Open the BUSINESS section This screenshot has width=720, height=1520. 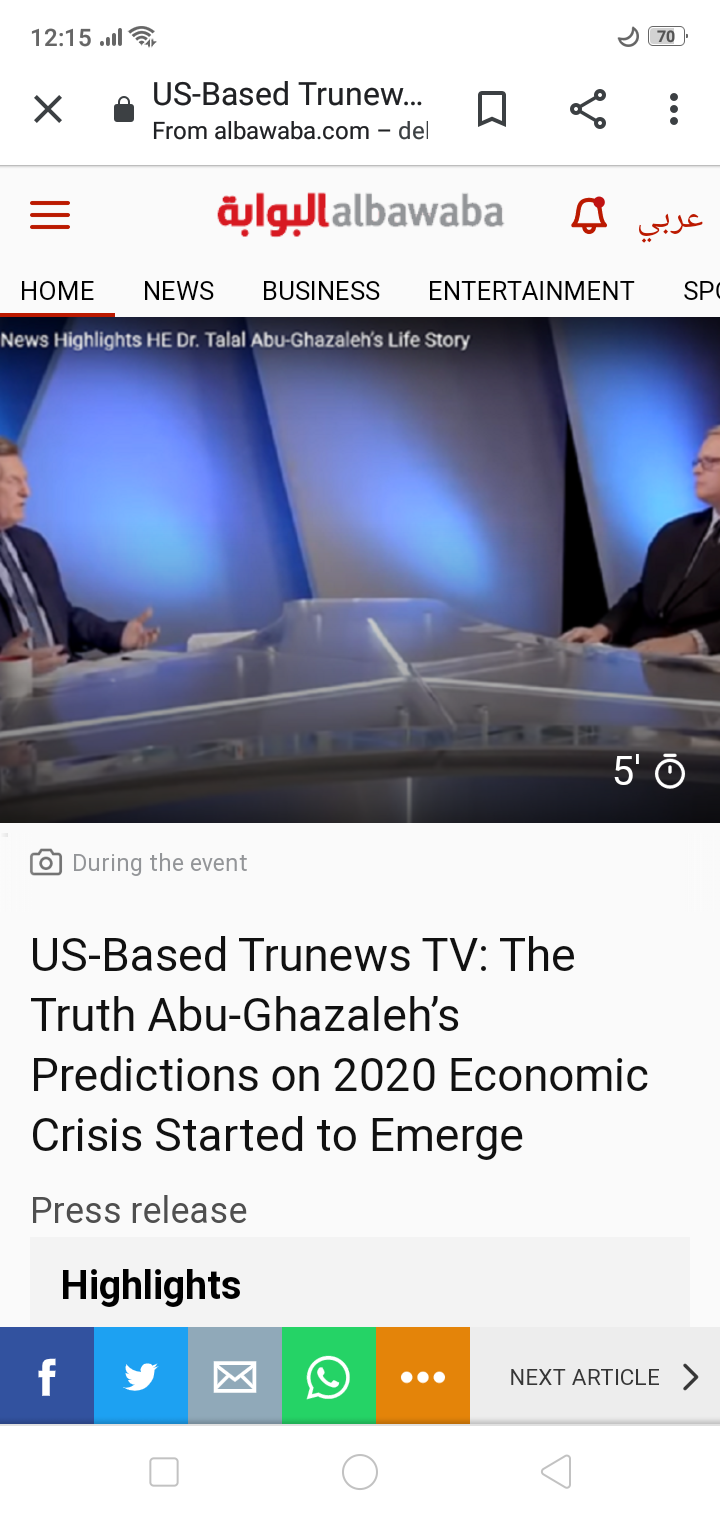(321, 291)
